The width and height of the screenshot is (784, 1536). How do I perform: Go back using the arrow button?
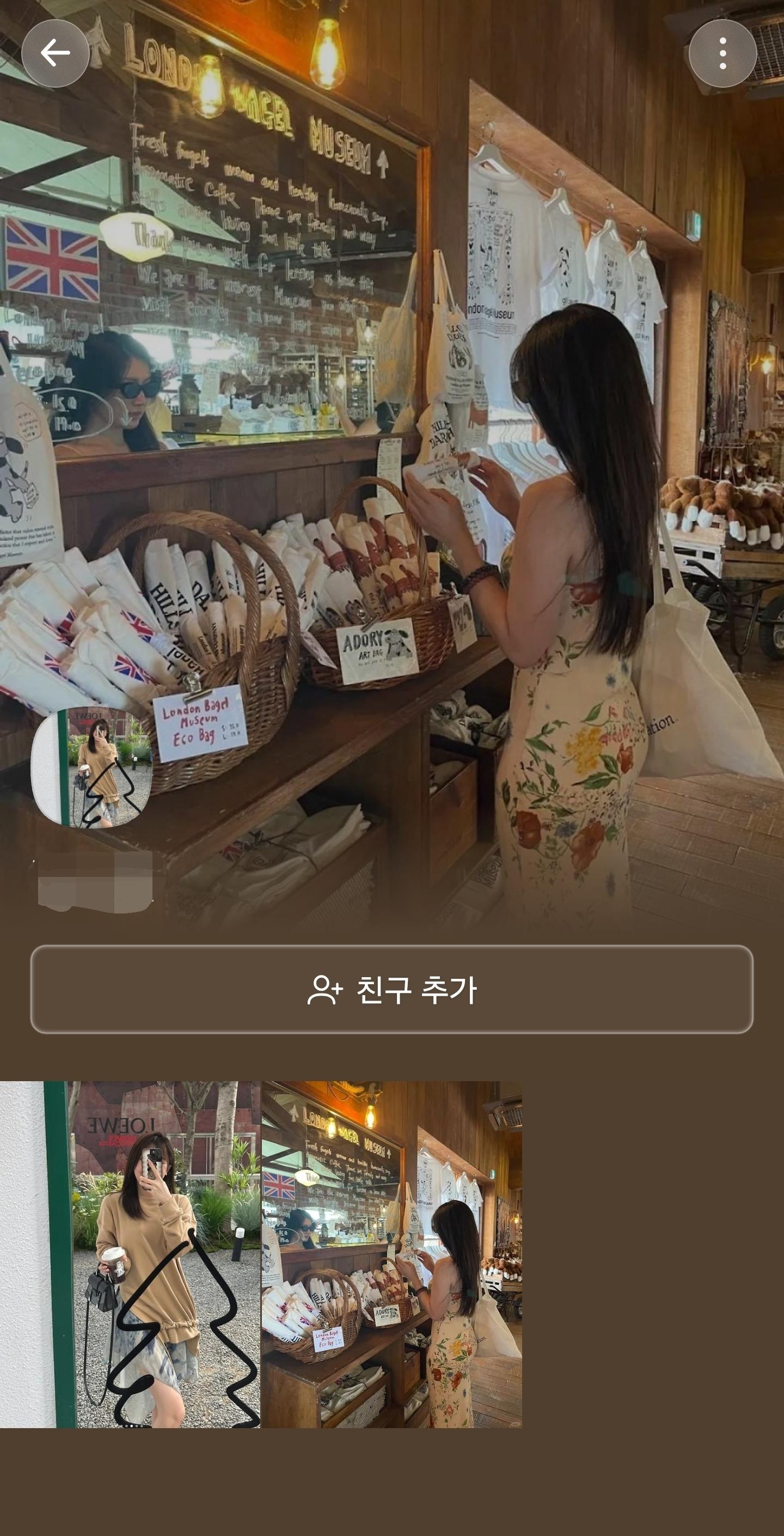click(x=56, y=54)
